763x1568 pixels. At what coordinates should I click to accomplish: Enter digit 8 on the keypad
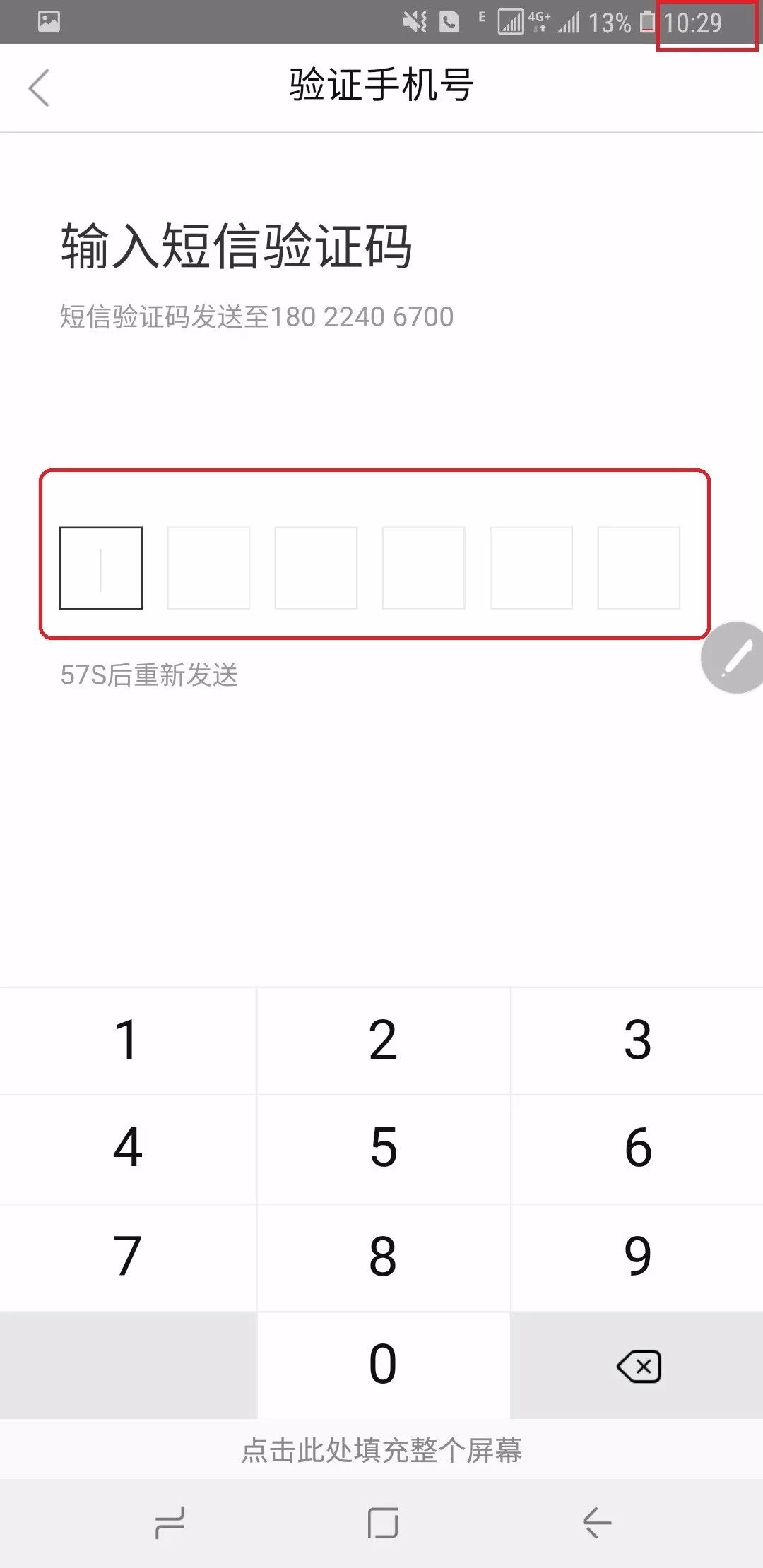[x=383, y=1257]
